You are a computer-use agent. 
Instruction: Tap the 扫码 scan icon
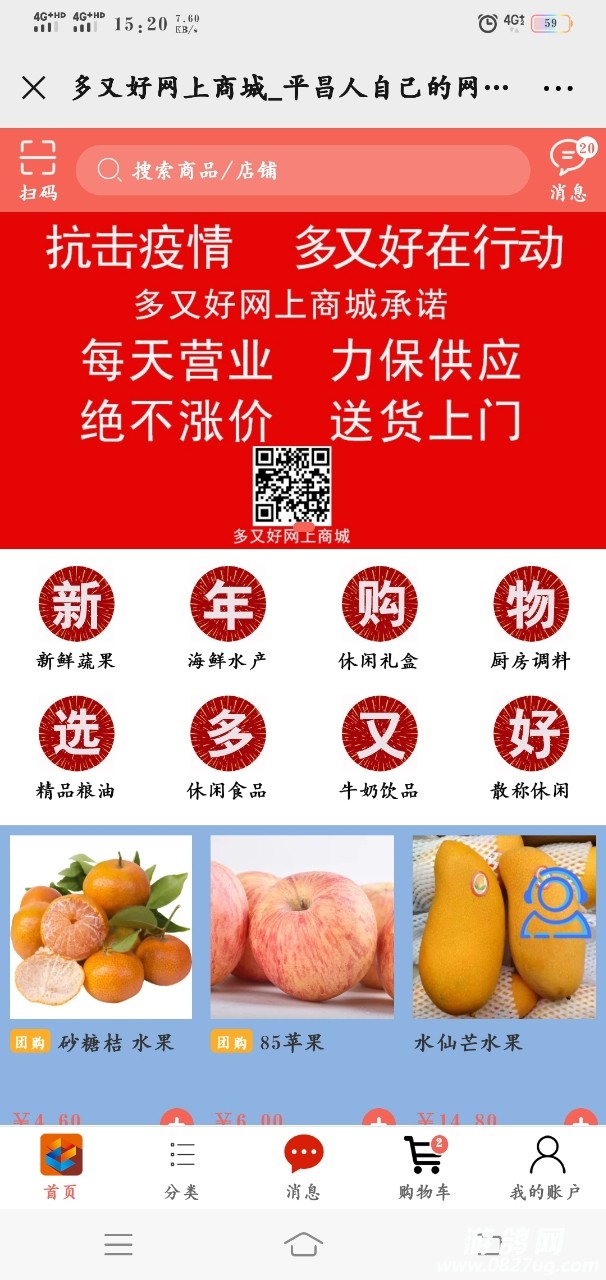pyautogui.click(x=38, y=170)
